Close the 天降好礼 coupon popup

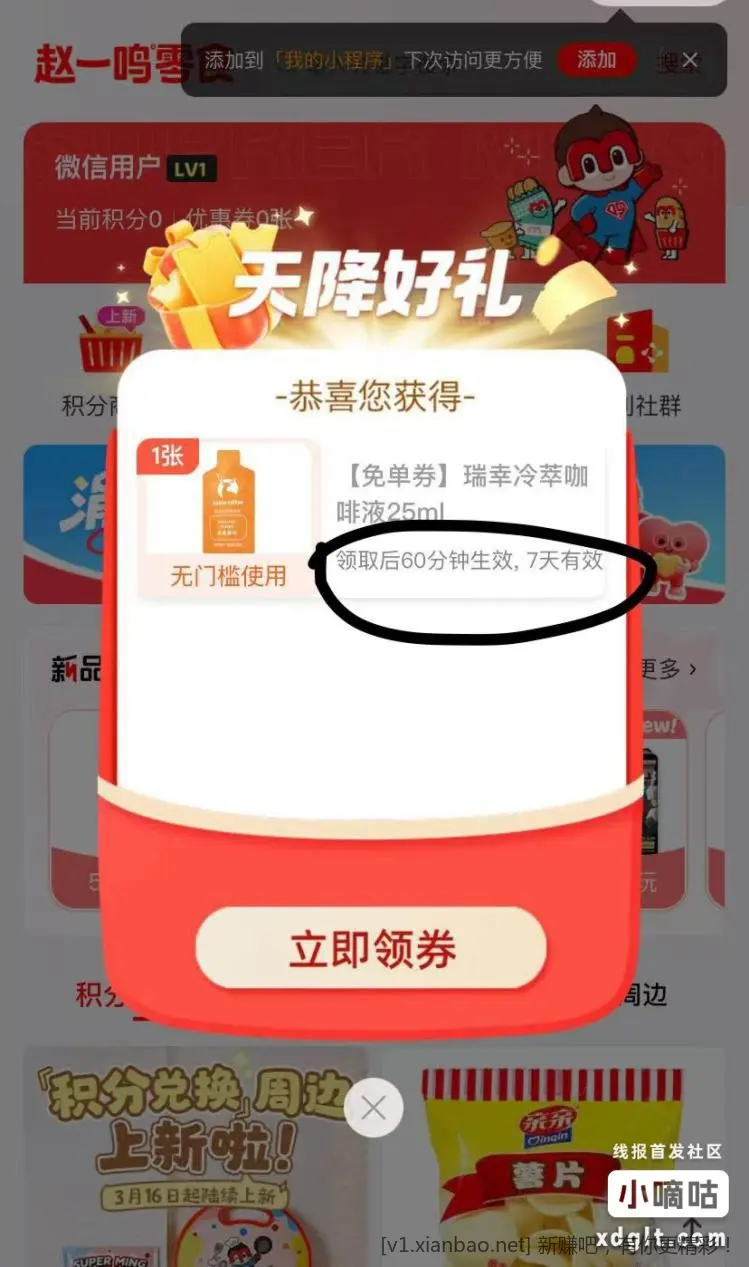[374, 1107]
